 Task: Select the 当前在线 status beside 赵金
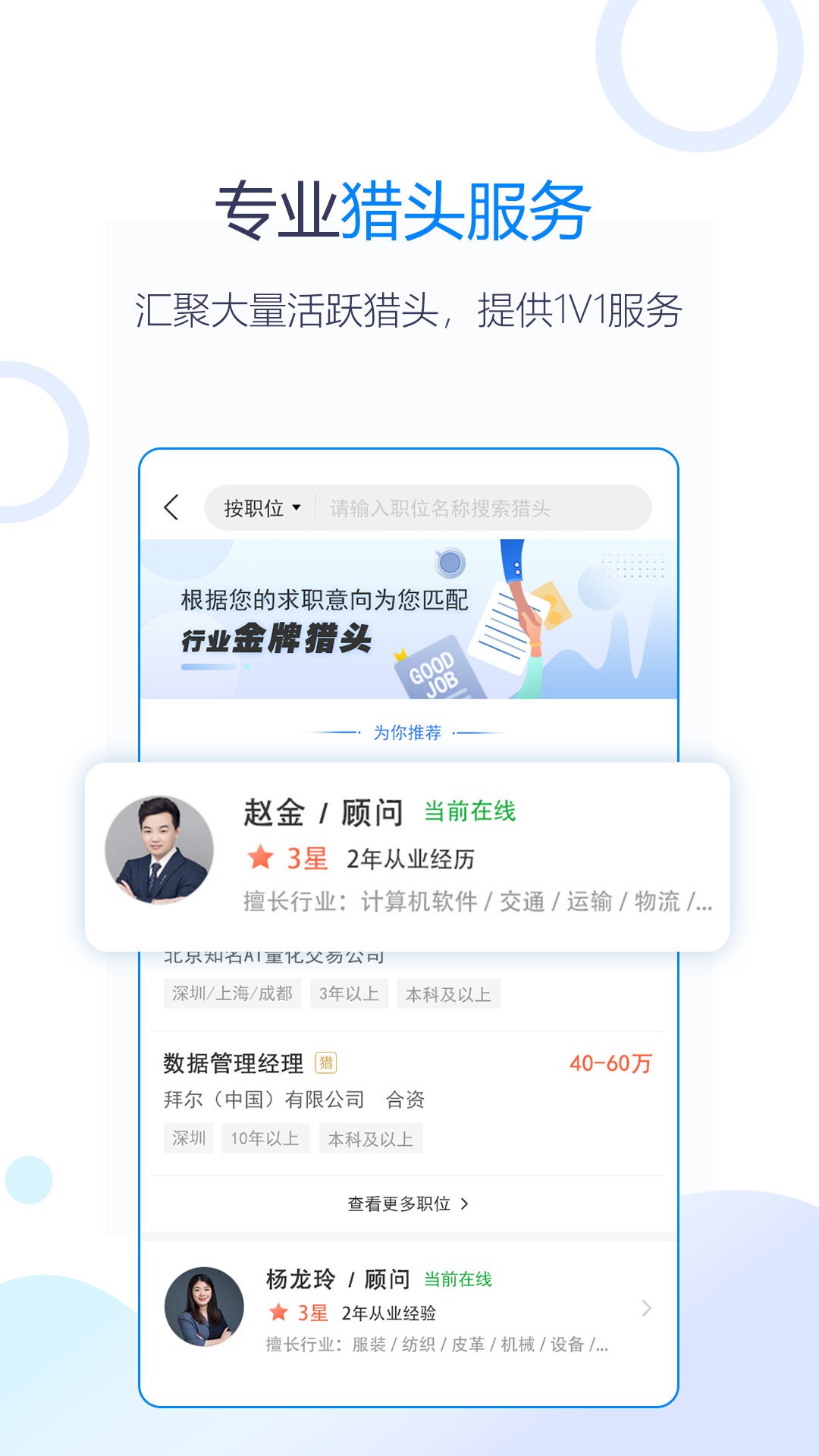[x=470, y=810]
